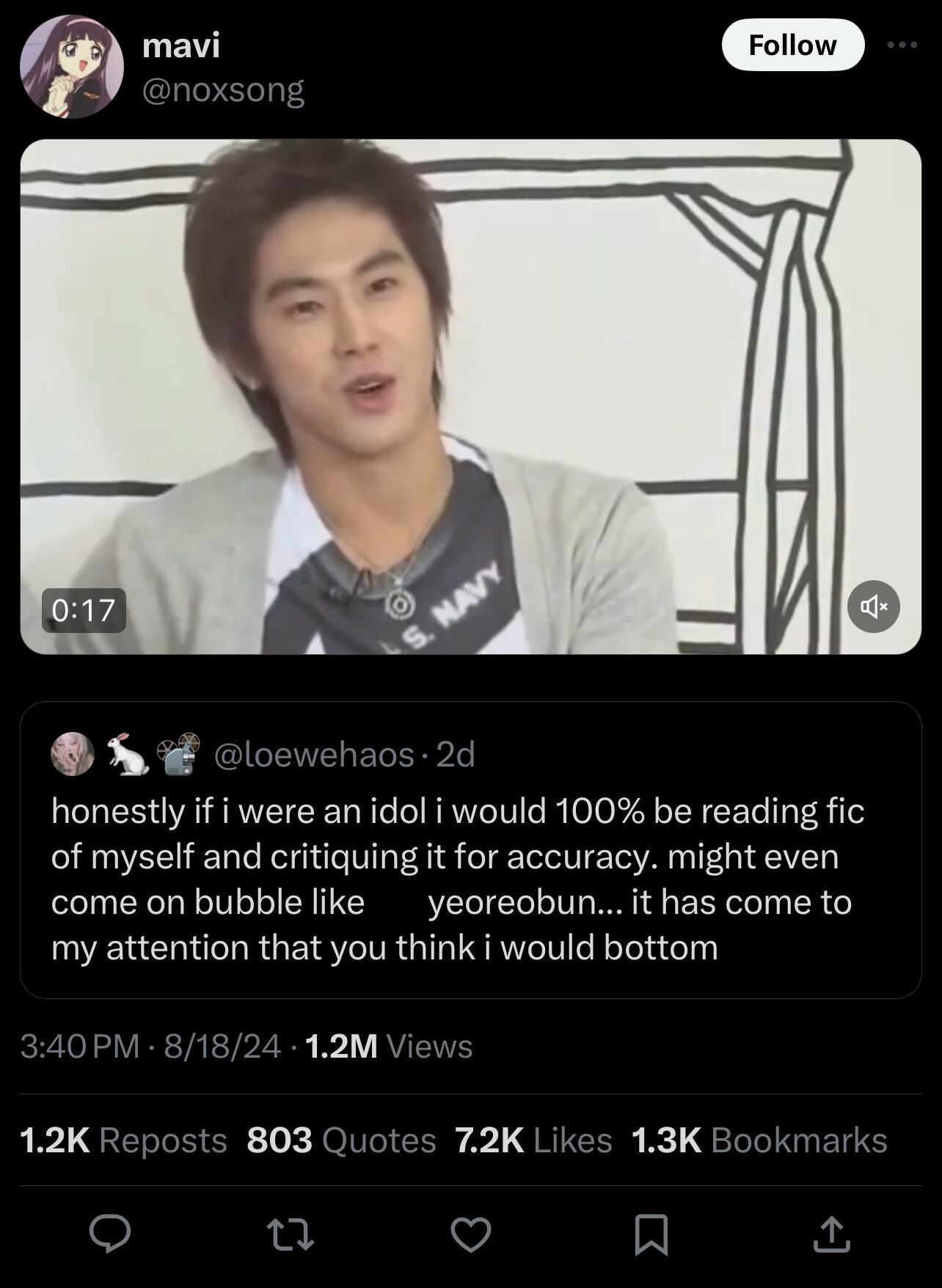Play the 0:17 video
This screenshot has width=942, height=1288.
click(x=470, y=396)
